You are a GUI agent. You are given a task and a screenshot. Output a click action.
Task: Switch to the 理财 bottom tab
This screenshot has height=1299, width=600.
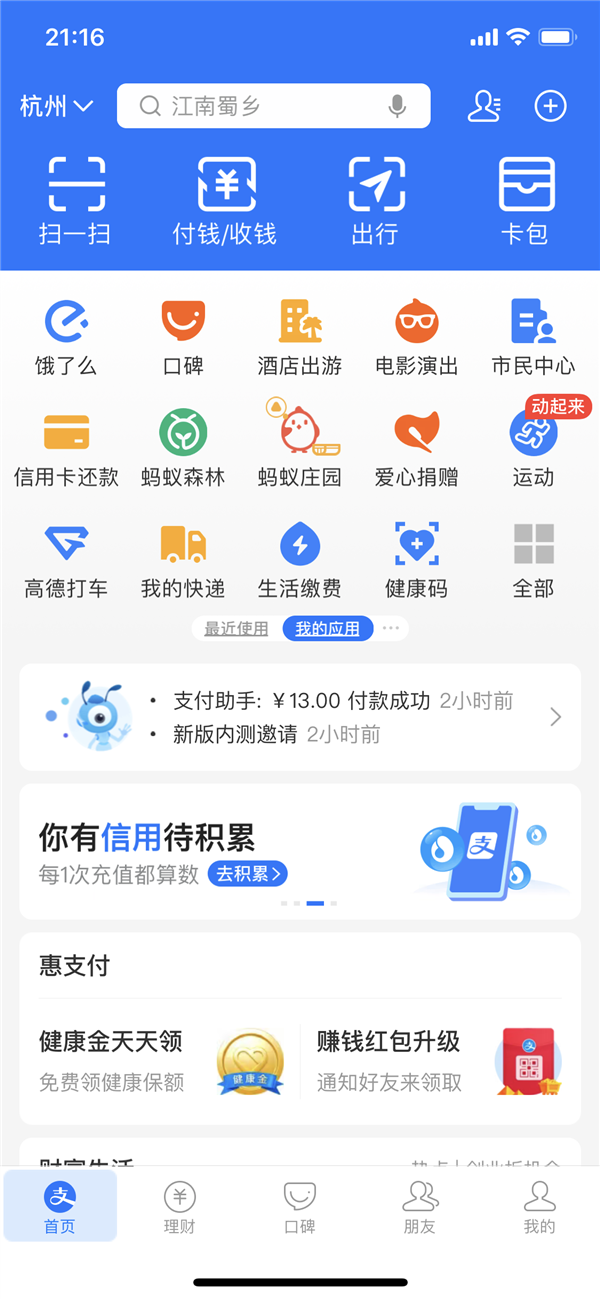tap(180, 1207)
